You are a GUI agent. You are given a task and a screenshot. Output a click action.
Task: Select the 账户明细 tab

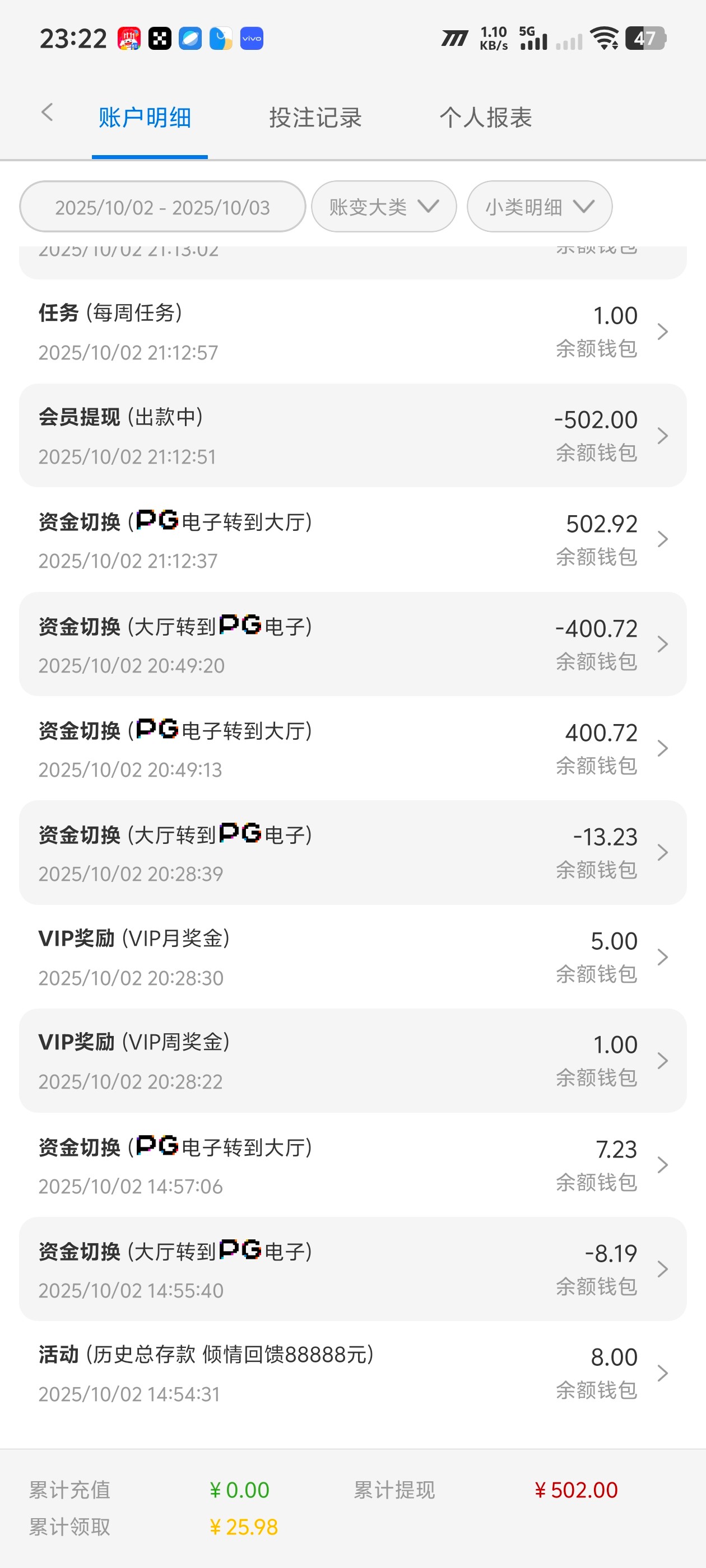tap(145, 118)
